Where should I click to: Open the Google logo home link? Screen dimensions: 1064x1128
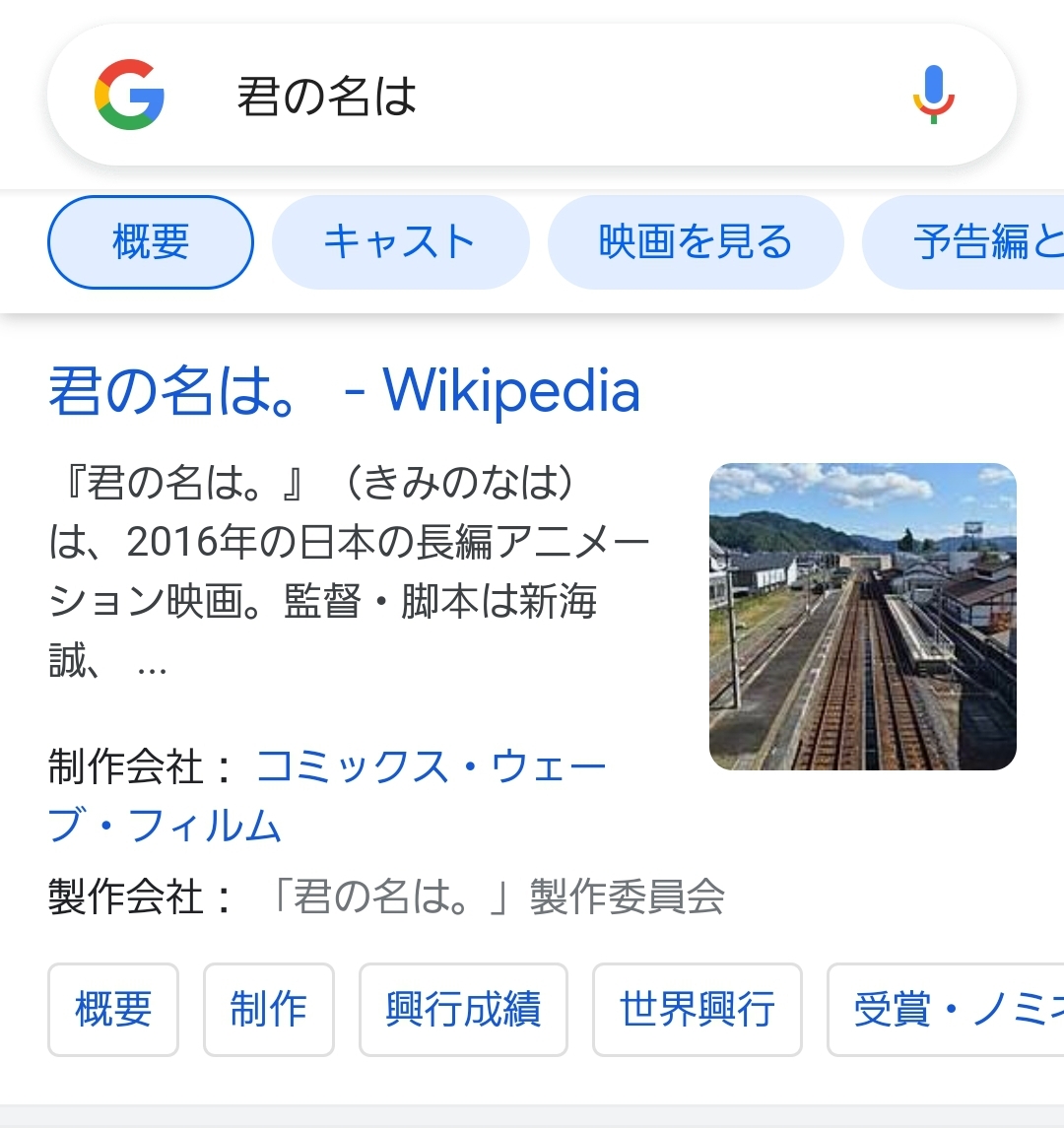click(130, 96)
